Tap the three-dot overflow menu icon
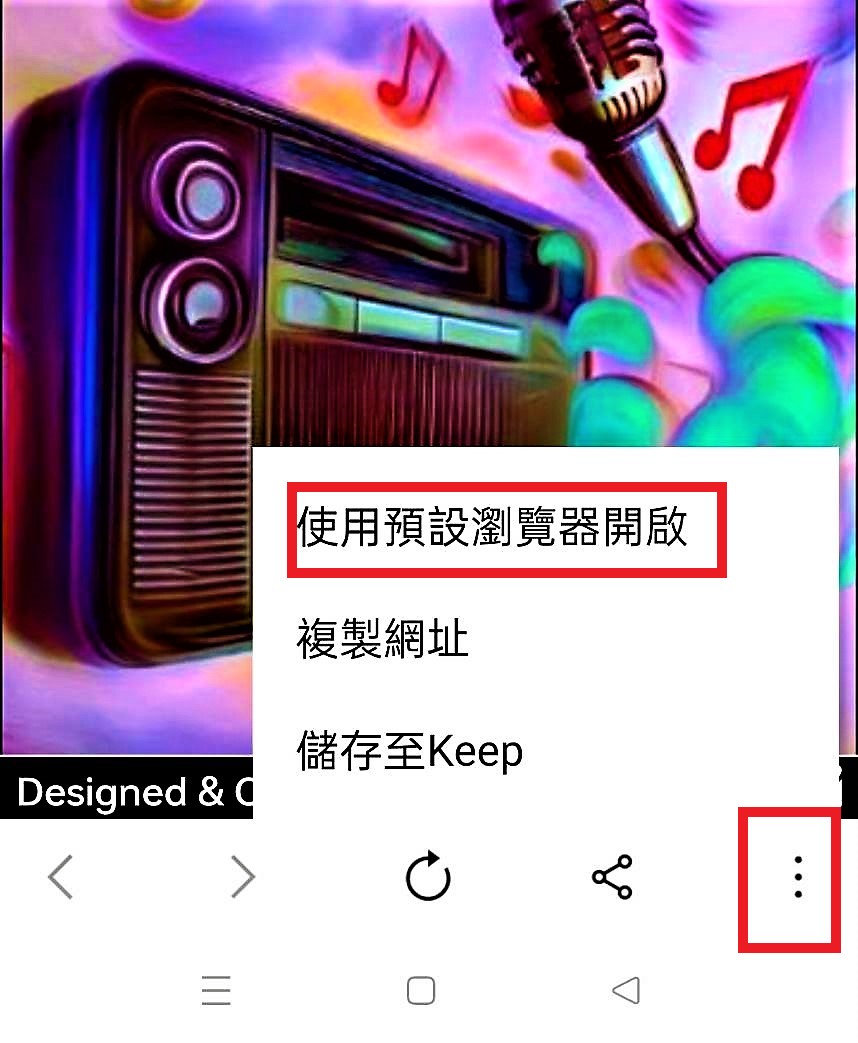The width and height of the screenshot is (858, 1043). click(797, 877)
